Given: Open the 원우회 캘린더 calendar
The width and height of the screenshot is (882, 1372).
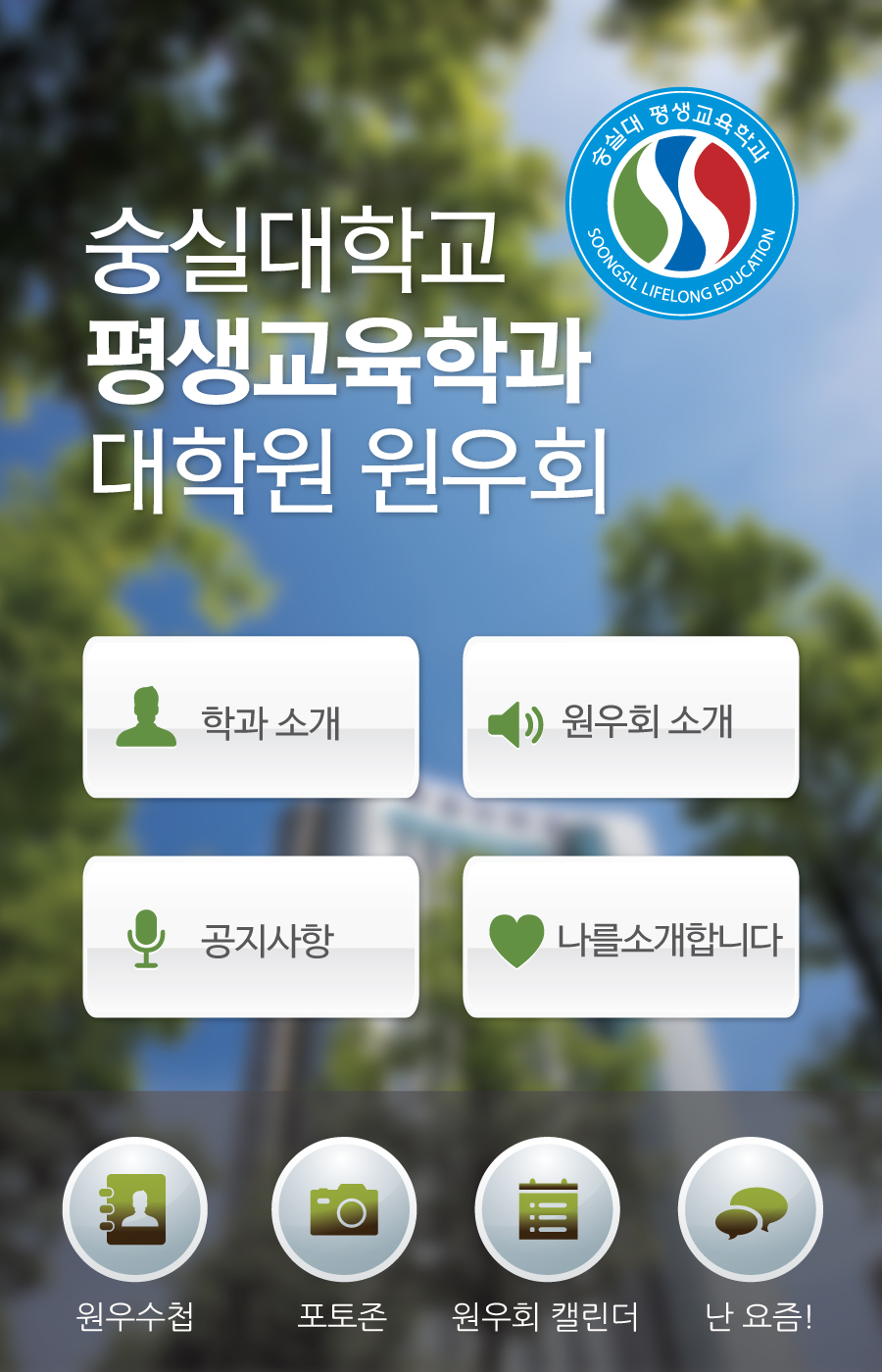Looking at the screenshot, I should click(547, 1210).
